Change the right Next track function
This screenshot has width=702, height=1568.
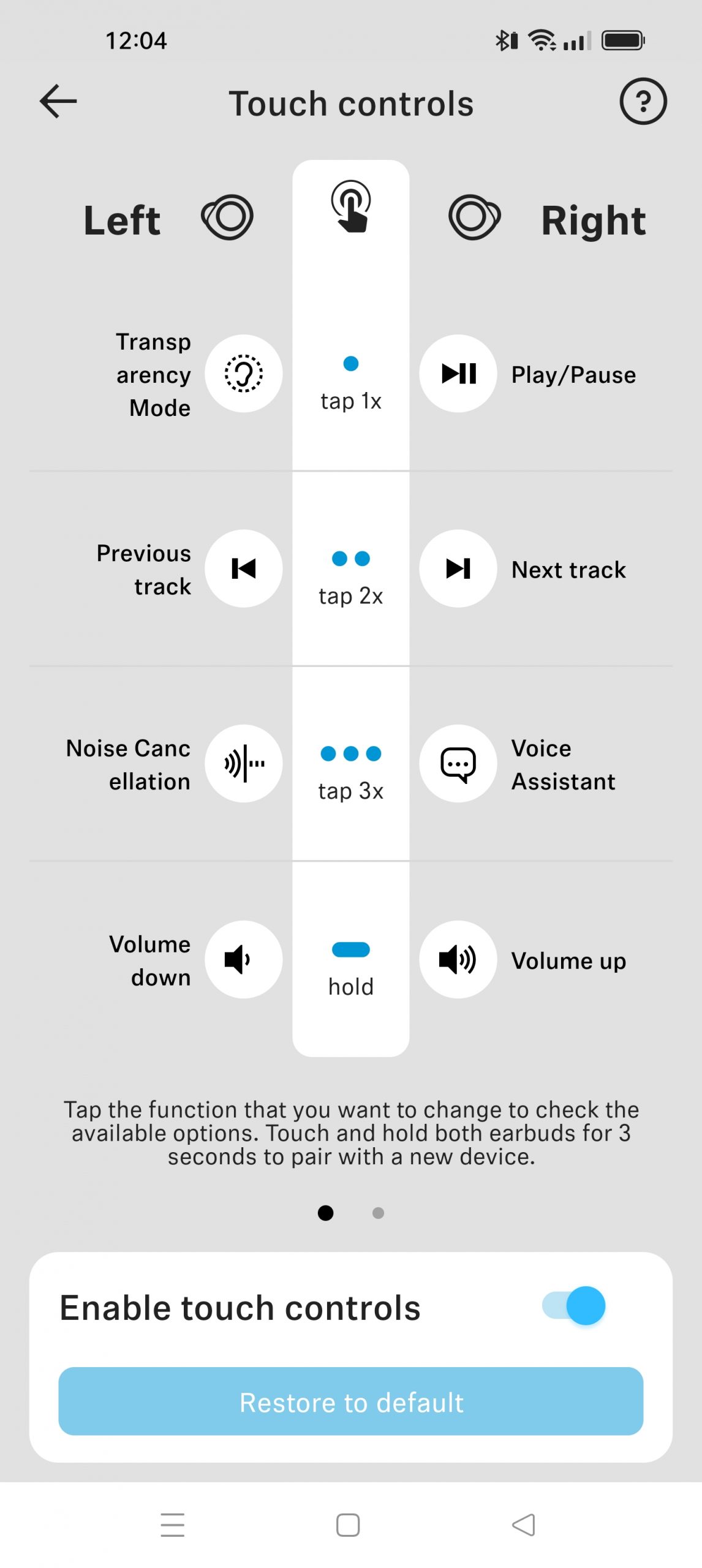[458, 568]
